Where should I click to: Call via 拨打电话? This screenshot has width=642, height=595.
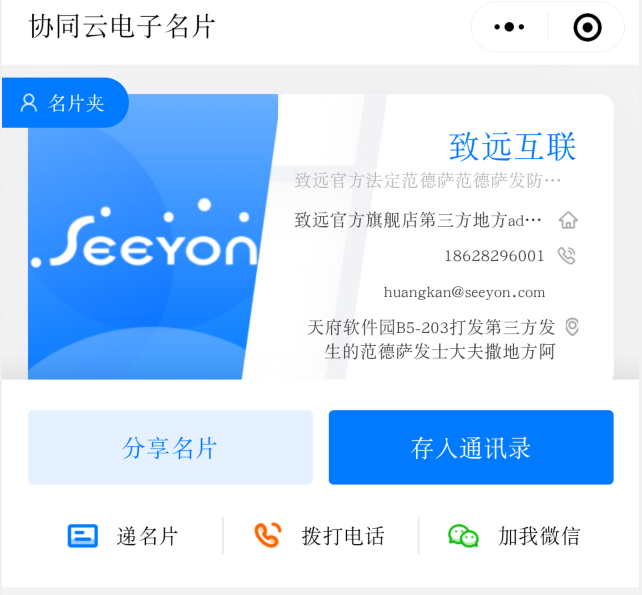point(320,536)
